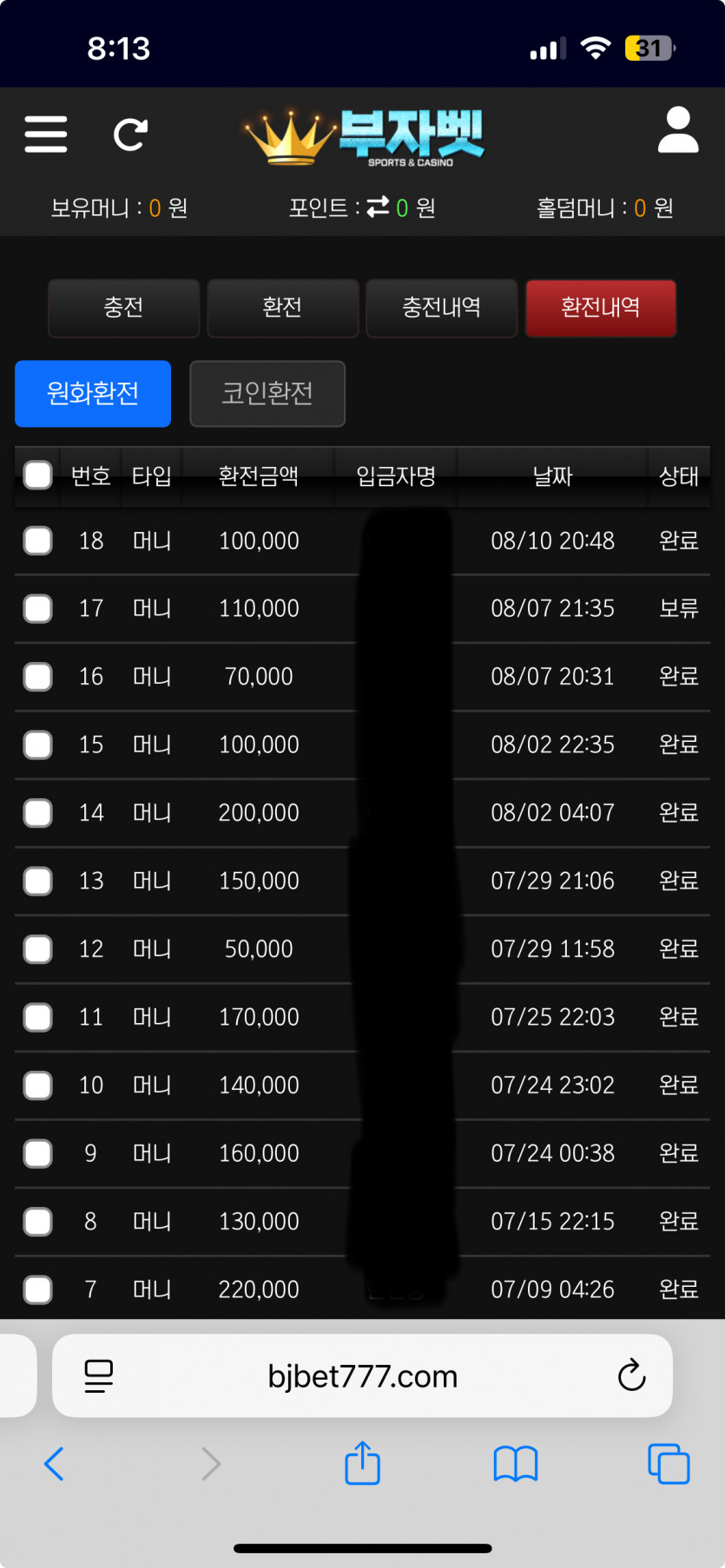Viewport: 725px width, 1568px height.
Task: Select the checkbox for row 17
Action: click(38, 608)
